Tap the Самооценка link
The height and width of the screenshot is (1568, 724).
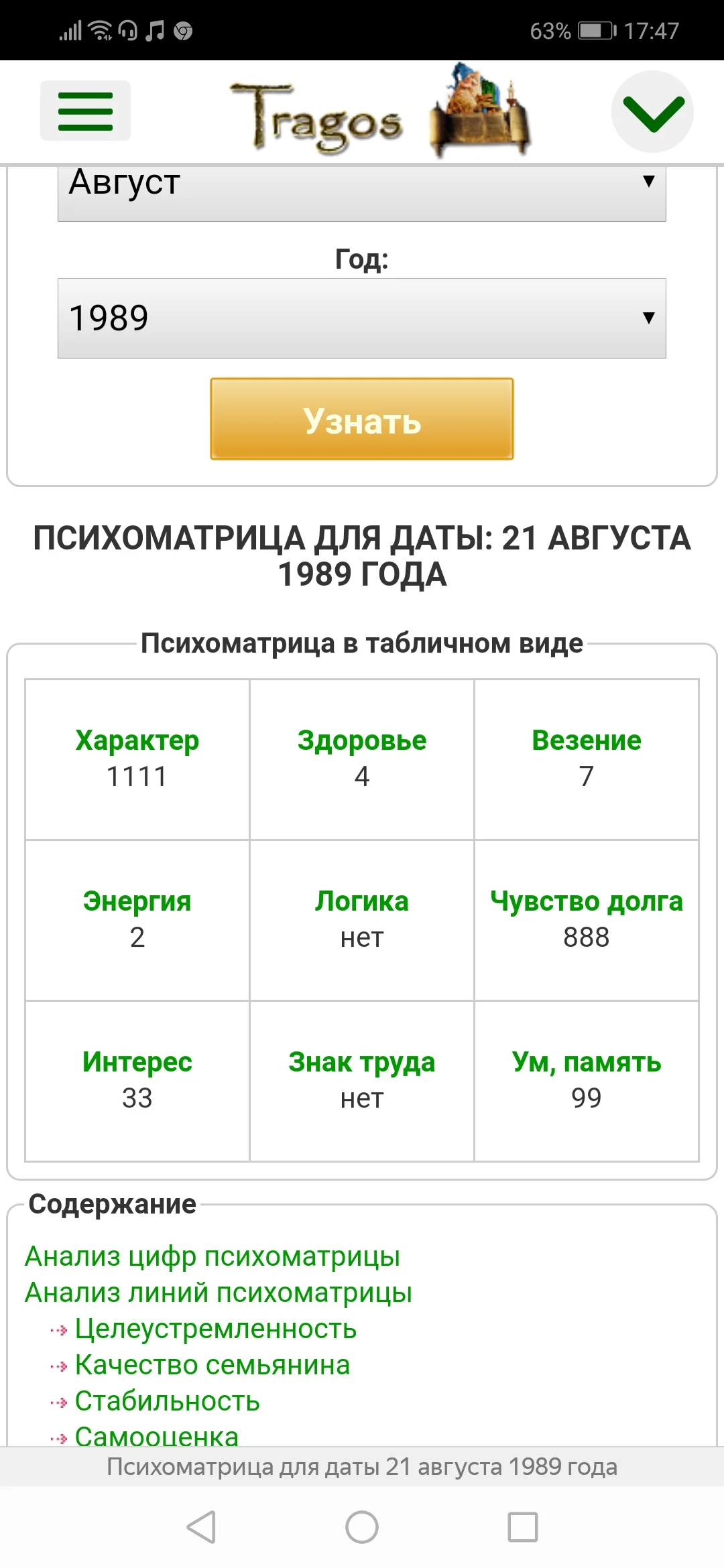161,1436
